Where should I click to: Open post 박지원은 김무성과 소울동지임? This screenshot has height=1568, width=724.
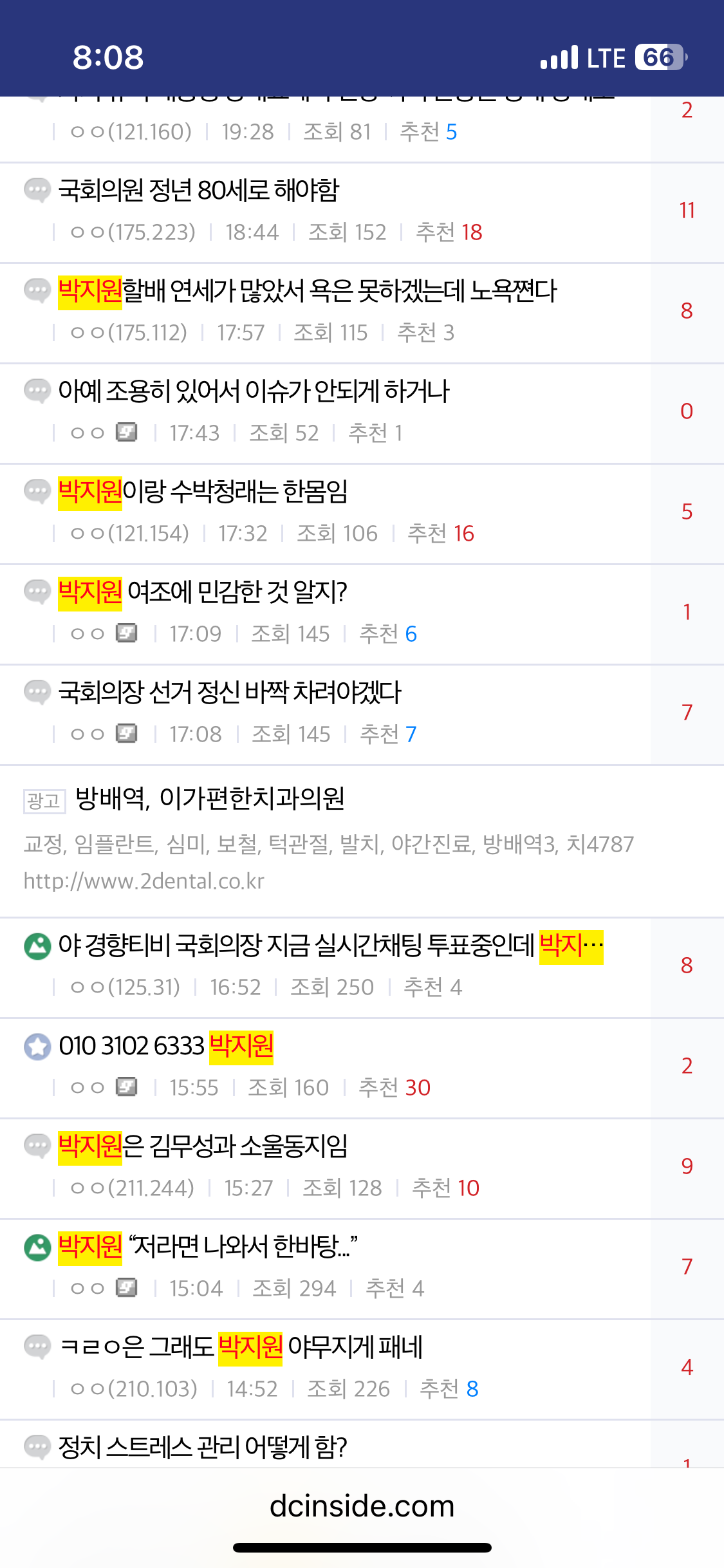pyautogui.click(x=203, y=1146)
